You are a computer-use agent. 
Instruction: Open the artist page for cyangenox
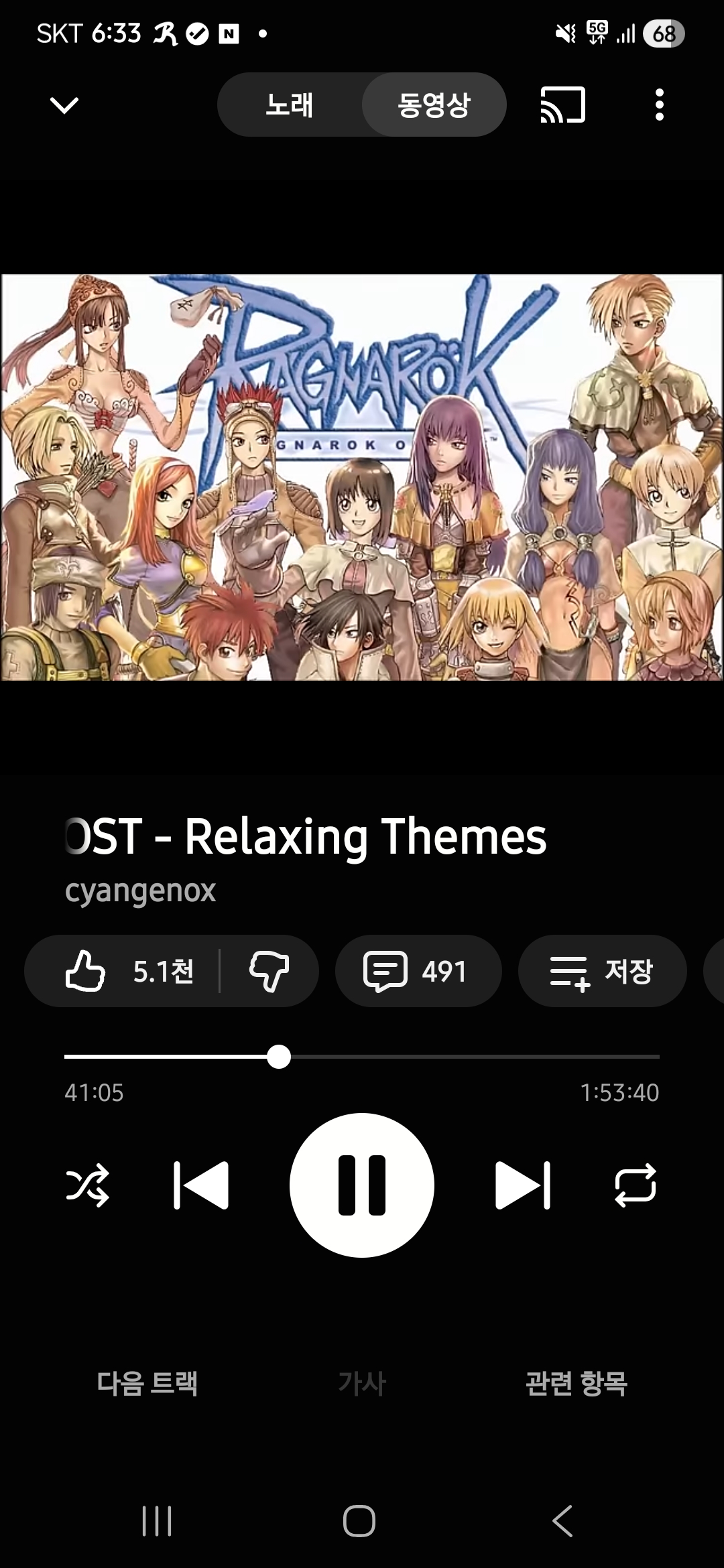(140, 891)
